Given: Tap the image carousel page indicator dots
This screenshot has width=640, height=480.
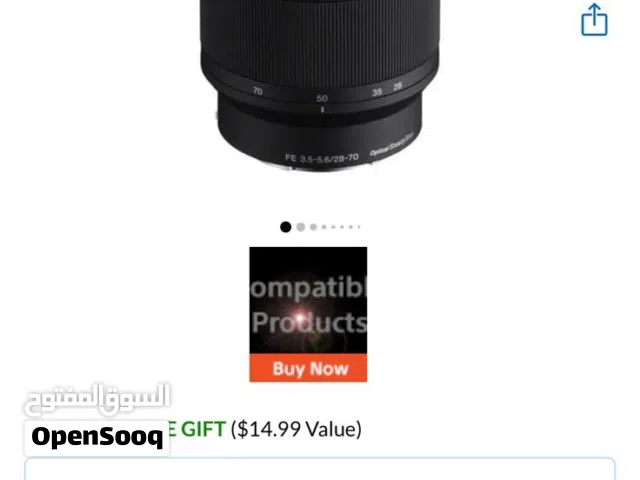Looking at the screenshot, I should click(x=319, y=227).
